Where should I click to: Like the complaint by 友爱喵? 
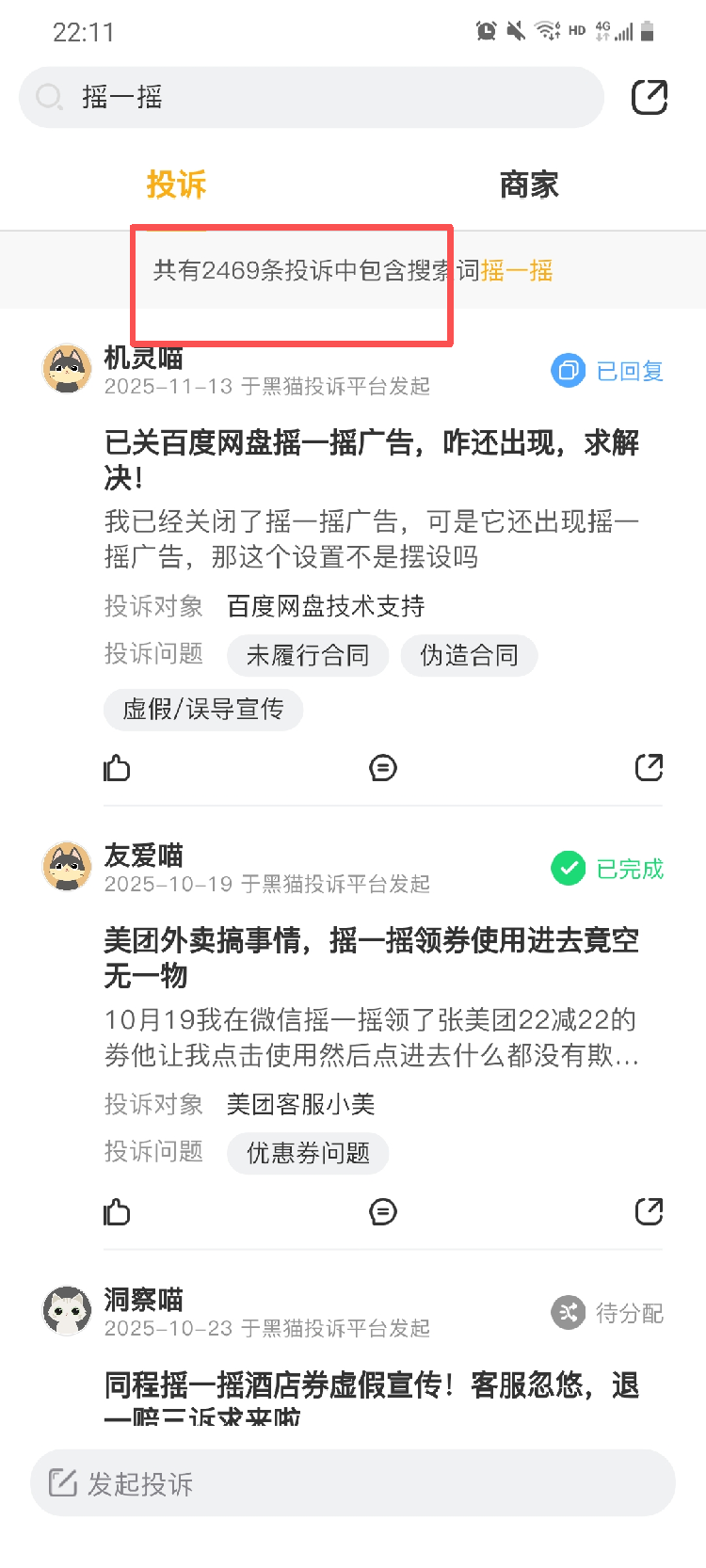(x=117, y=1211)
